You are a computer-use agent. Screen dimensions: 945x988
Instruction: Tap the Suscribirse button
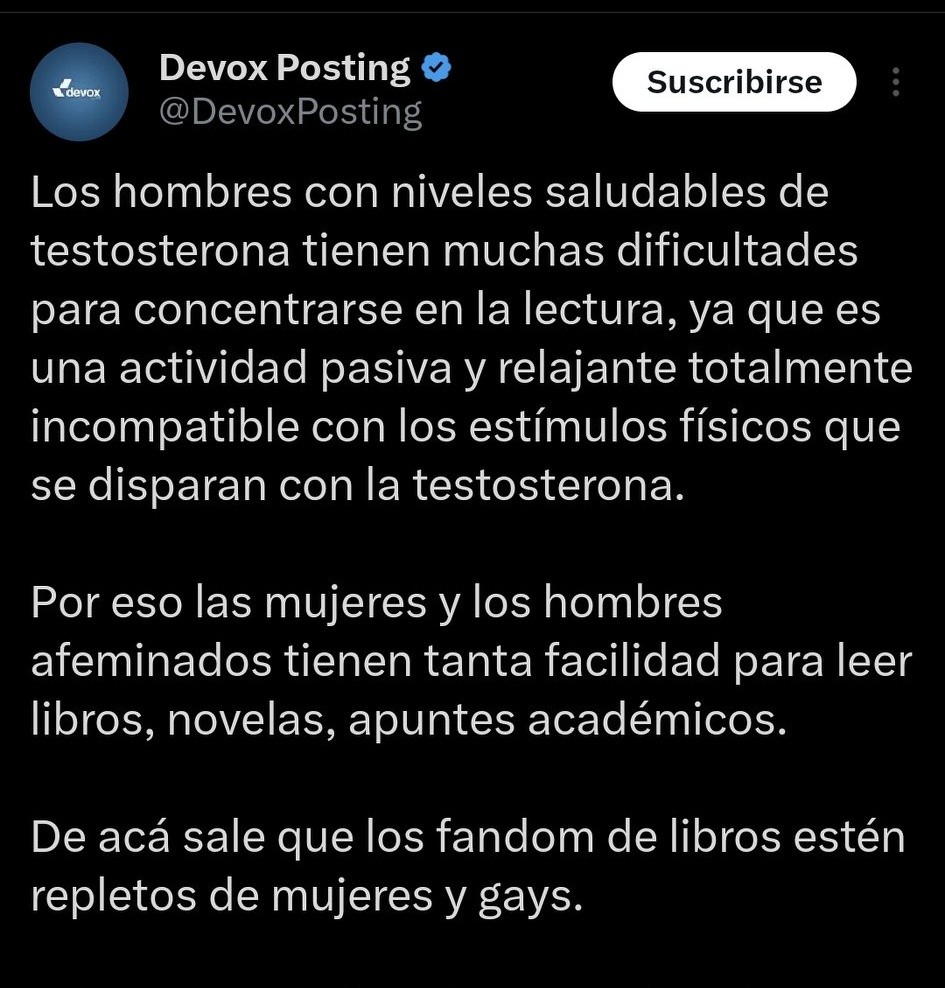click(734, 82)
